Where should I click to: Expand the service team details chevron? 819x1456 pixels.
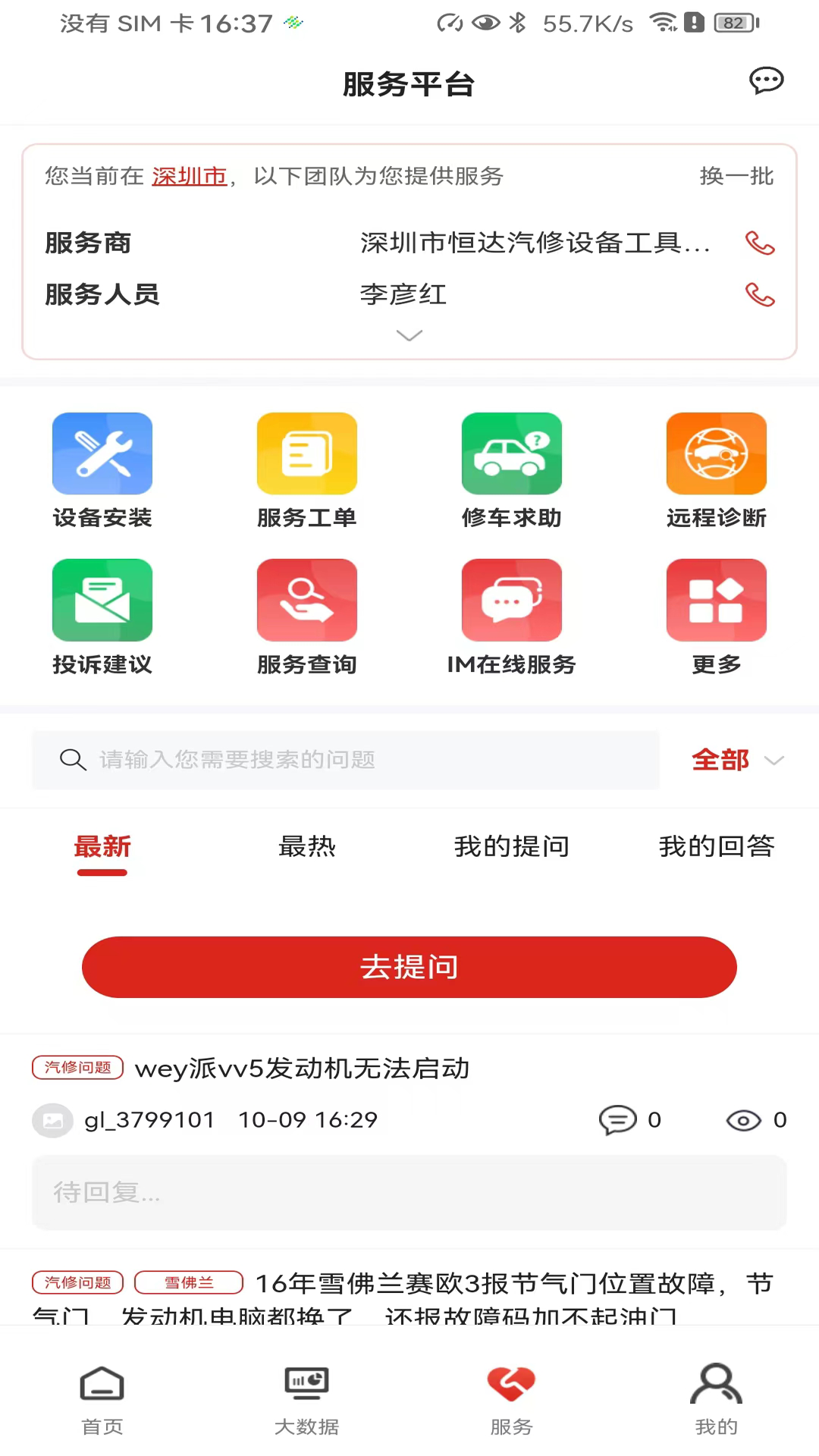pos(409,335)
